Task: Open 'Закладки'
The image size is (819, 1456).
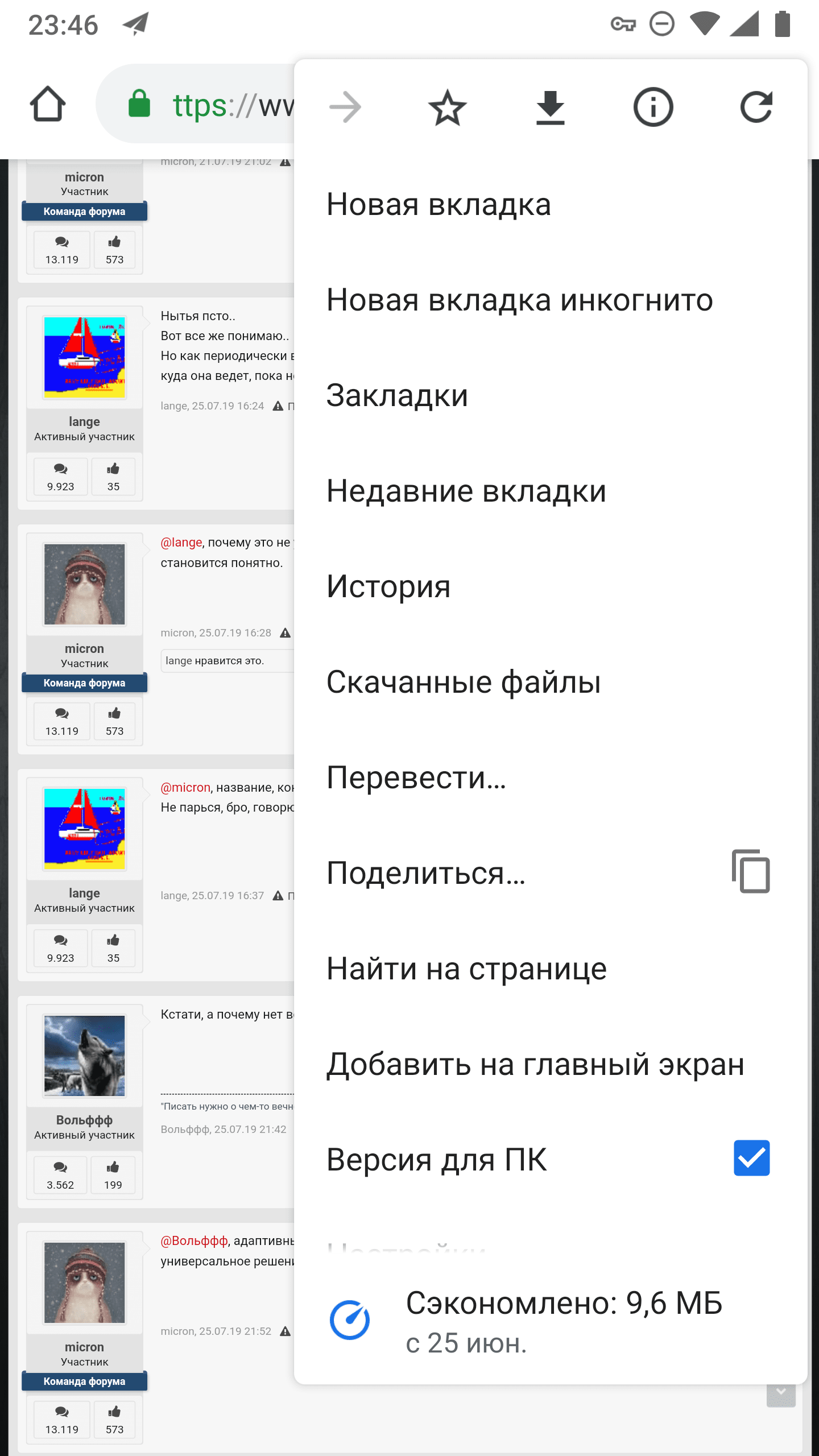Action: tap(397, 396)
